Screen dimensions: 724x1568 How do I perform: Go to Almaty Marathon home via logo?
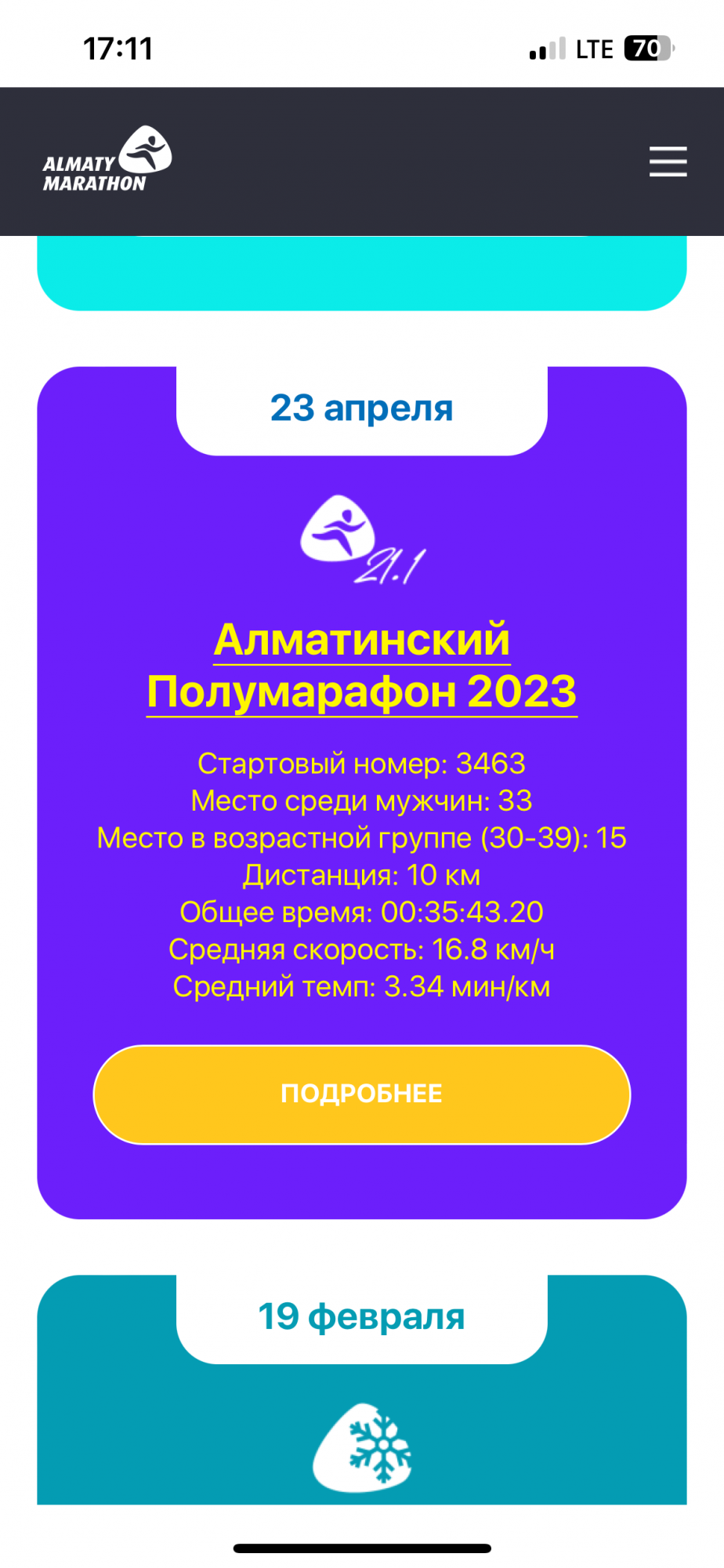(x=107, y=160)
